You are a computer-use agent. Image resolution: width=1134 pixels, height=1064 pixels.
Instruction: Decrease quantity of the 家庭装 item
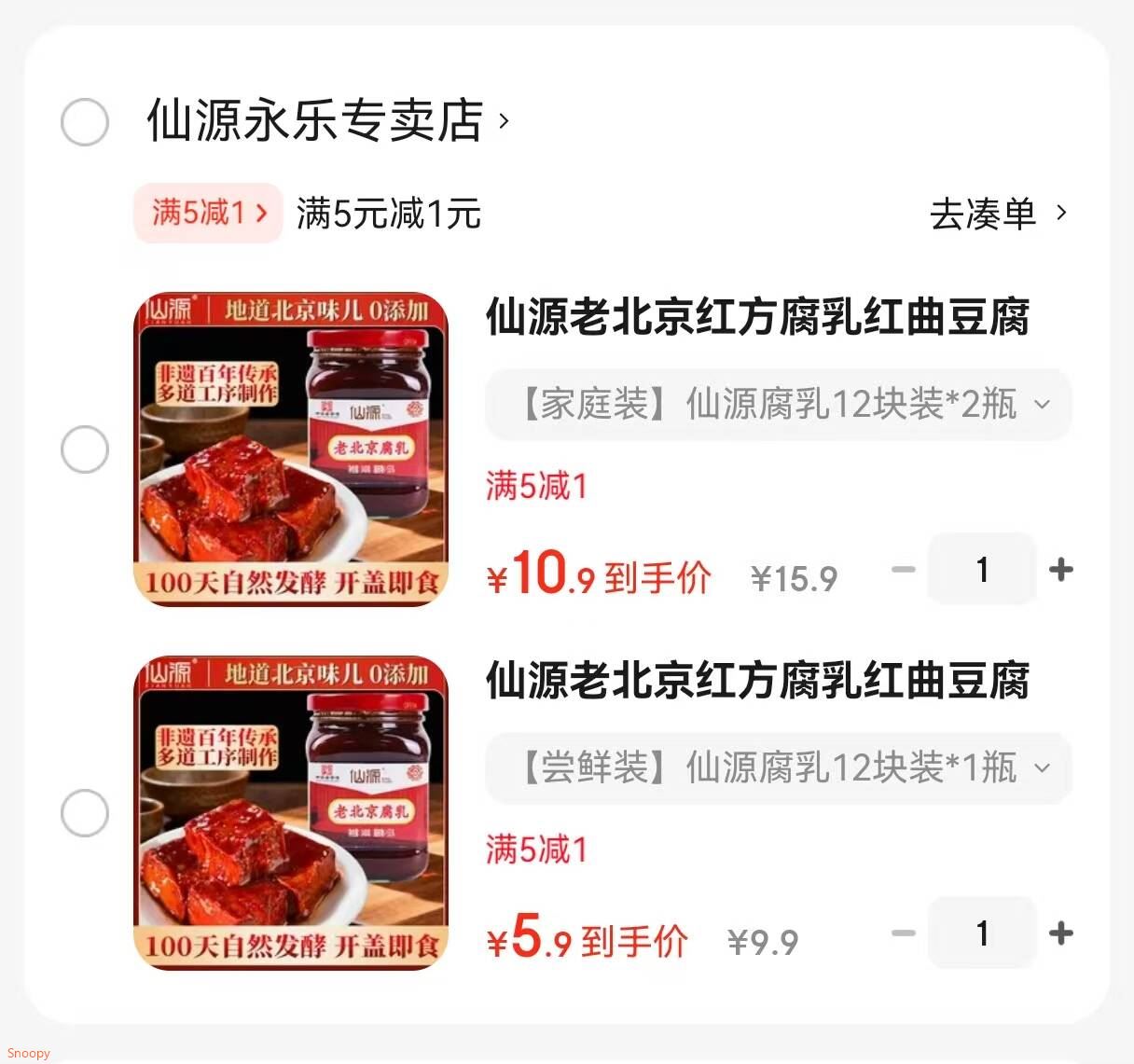point(903,569)
